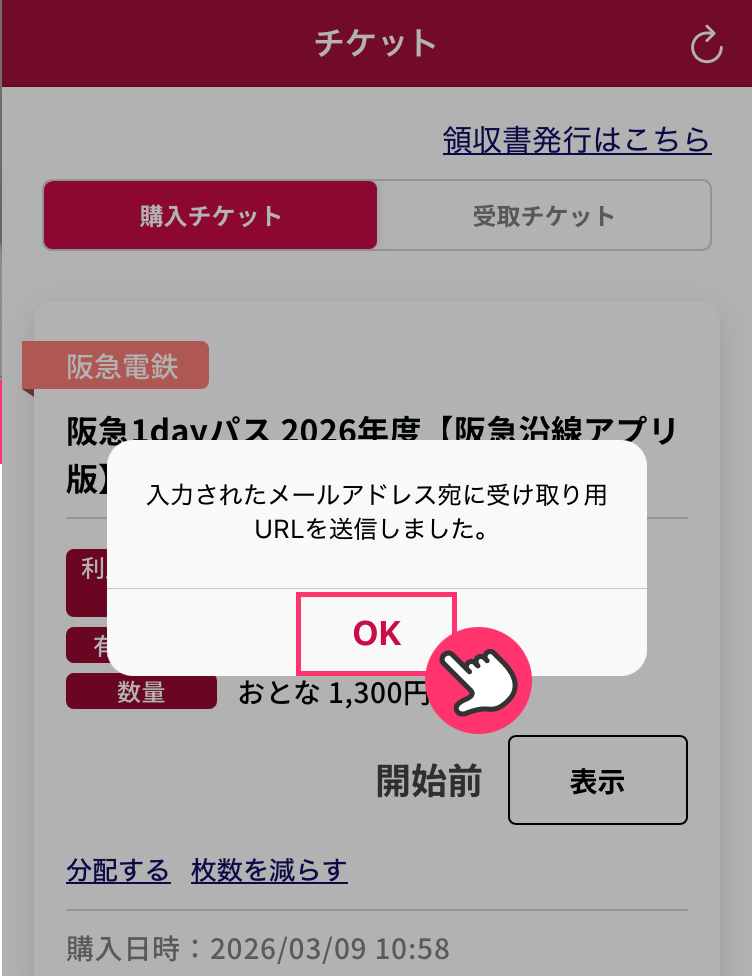Switch to the 購入チケット tab
Viewport: 752px width, 976px height.
click(x=210, y=215)
